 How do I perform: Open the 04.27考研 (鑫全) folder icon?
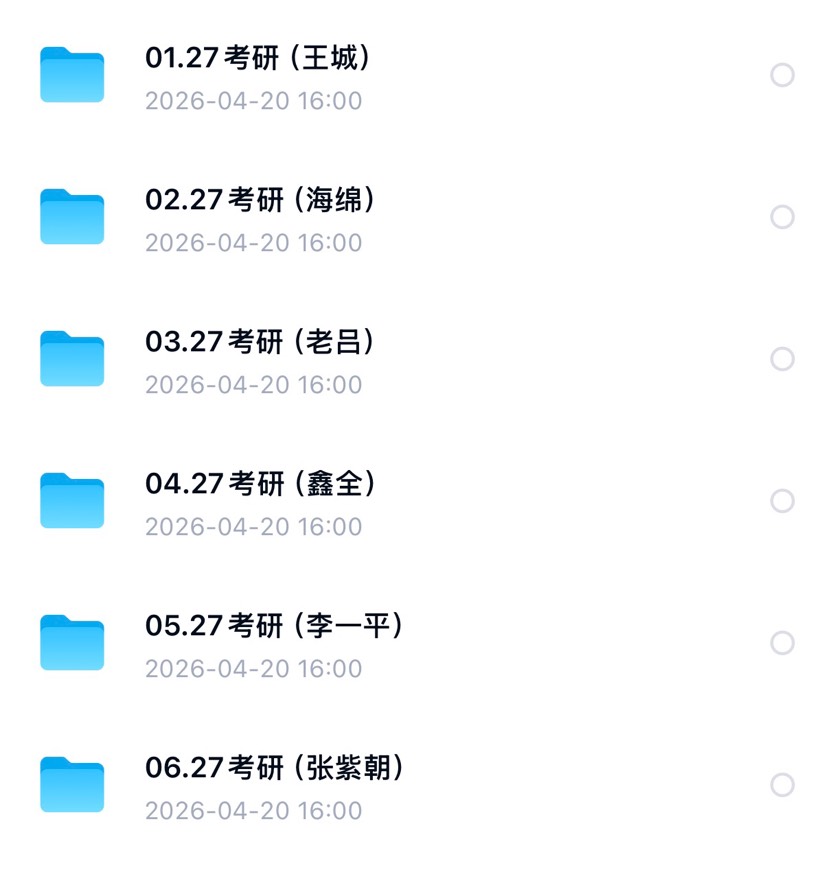pyautogui.click(x=71, y=500)
